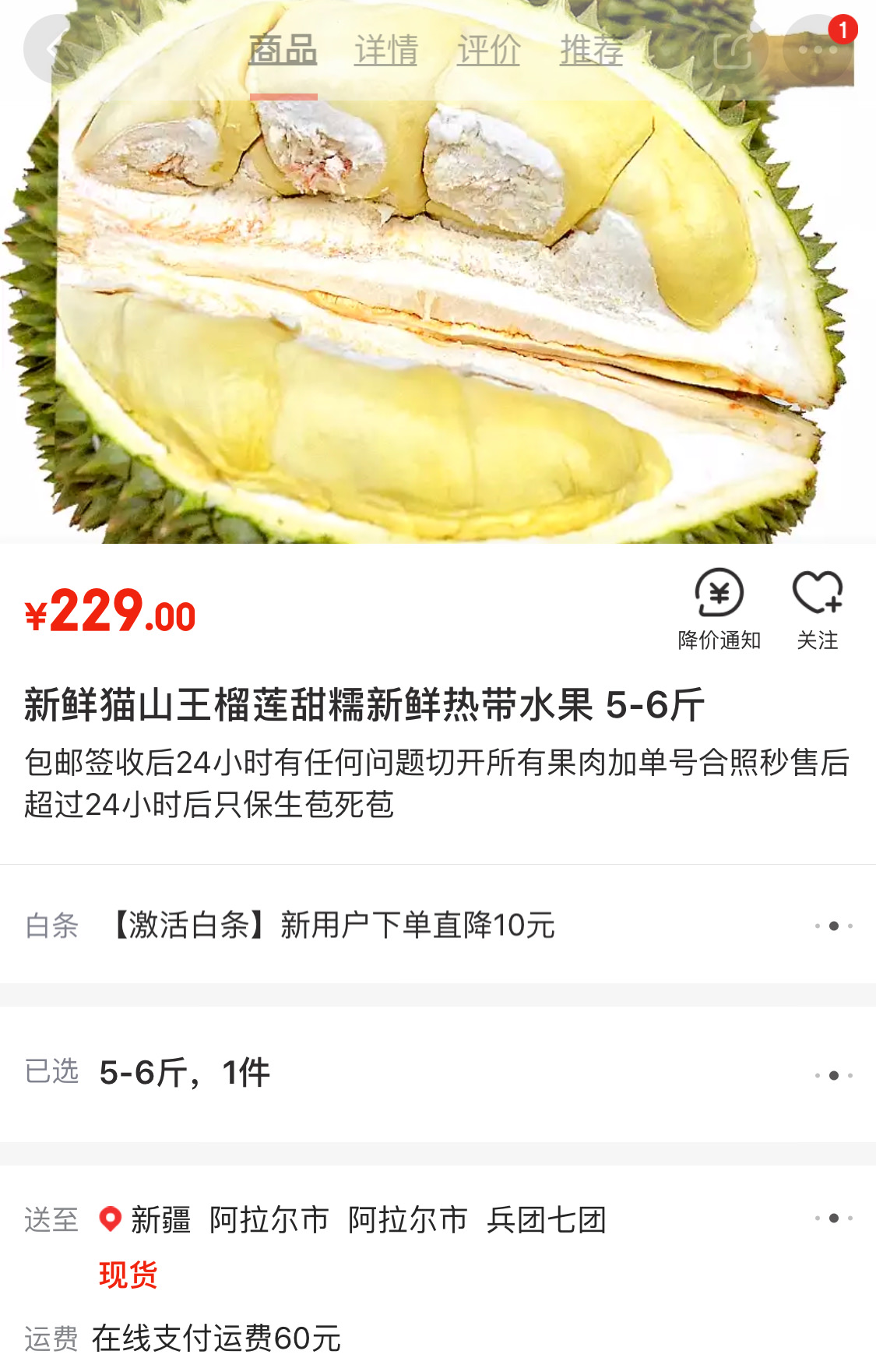Image resolution: width=876 pixels, height=1372 pixels.
Task: Switch to the 详情 tab
Action: (386, 51)
